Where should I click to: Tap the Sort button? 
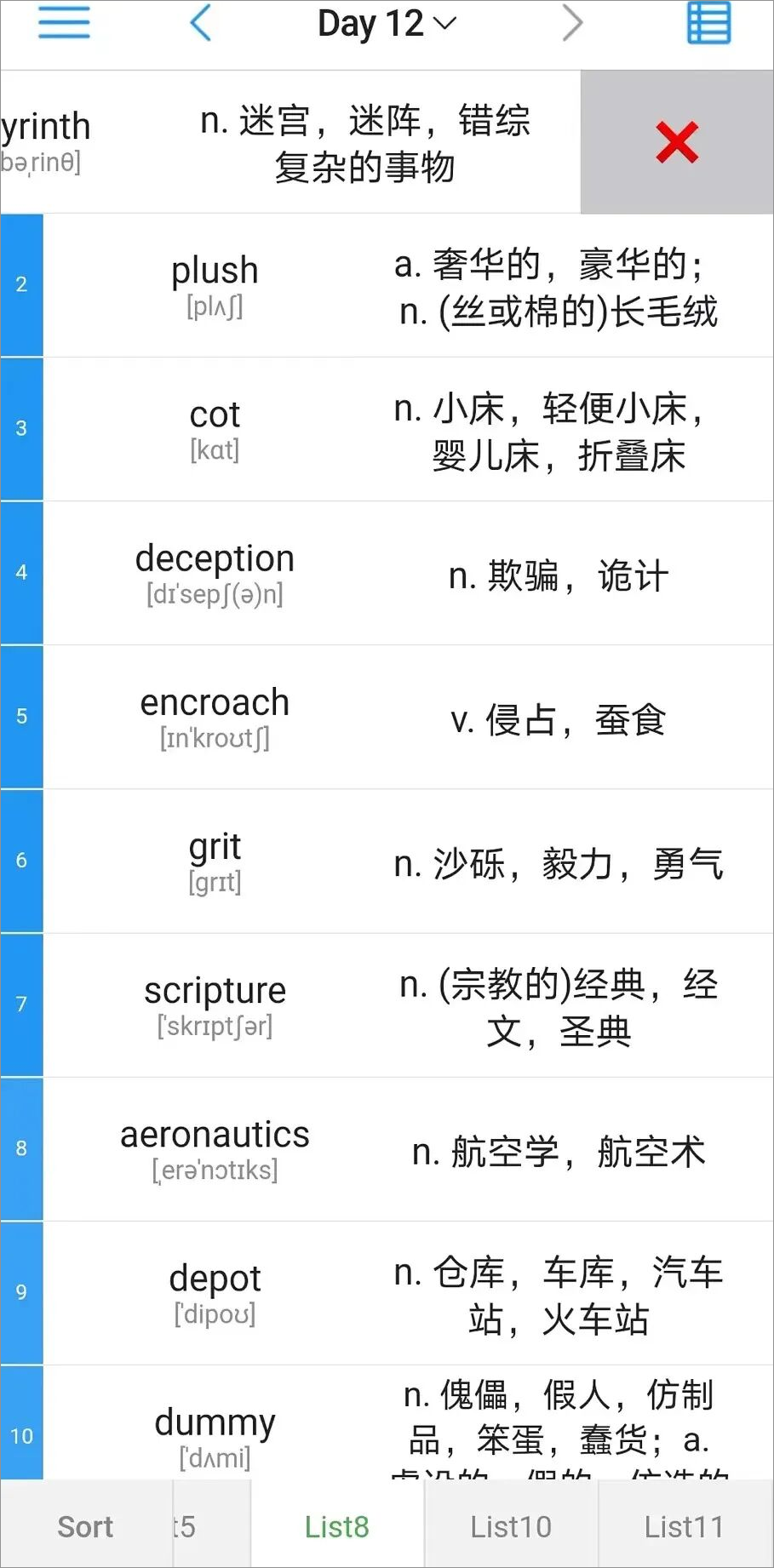click(x=85, y=1526)
